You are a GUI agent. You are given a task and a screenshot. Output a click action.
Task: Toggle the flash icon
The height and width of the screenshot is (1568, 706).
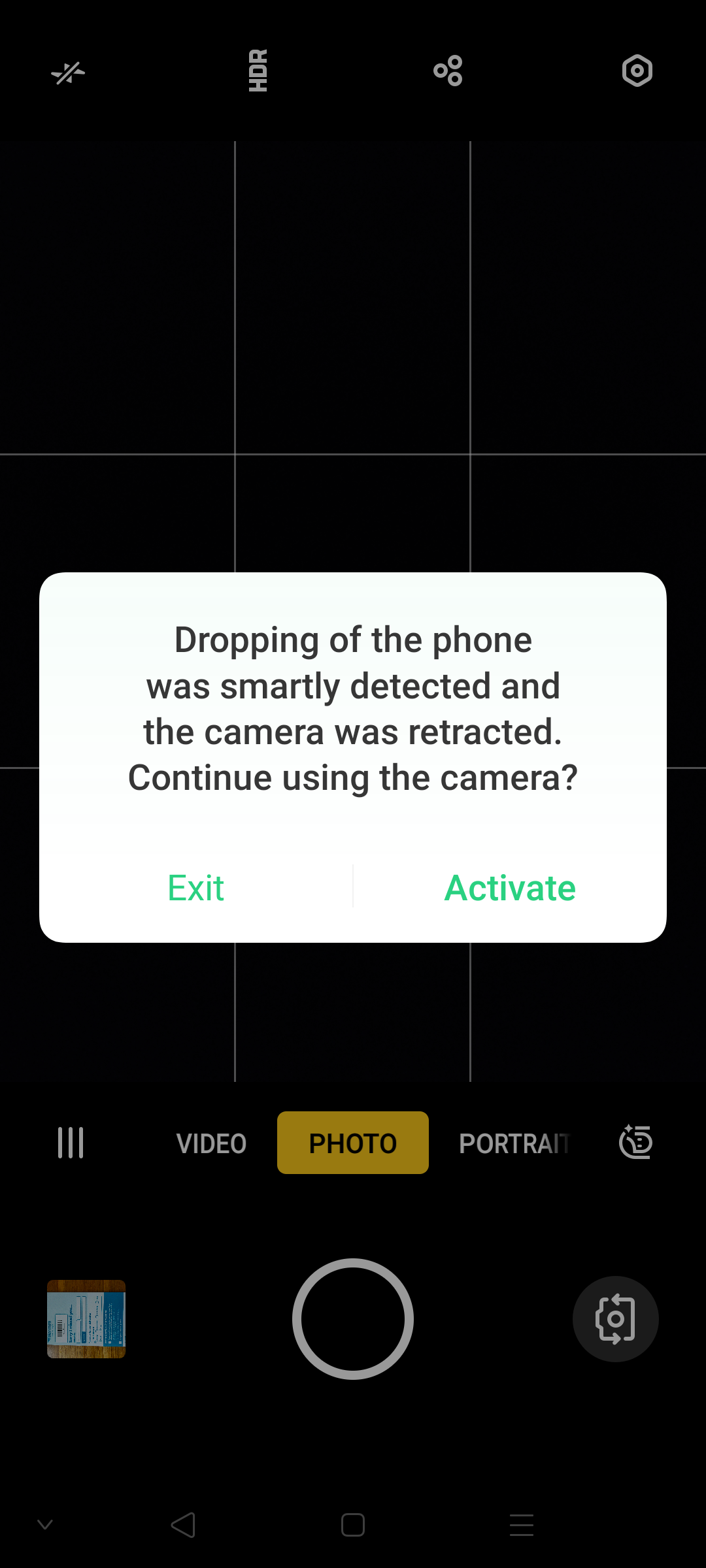(x=68, y=72)
